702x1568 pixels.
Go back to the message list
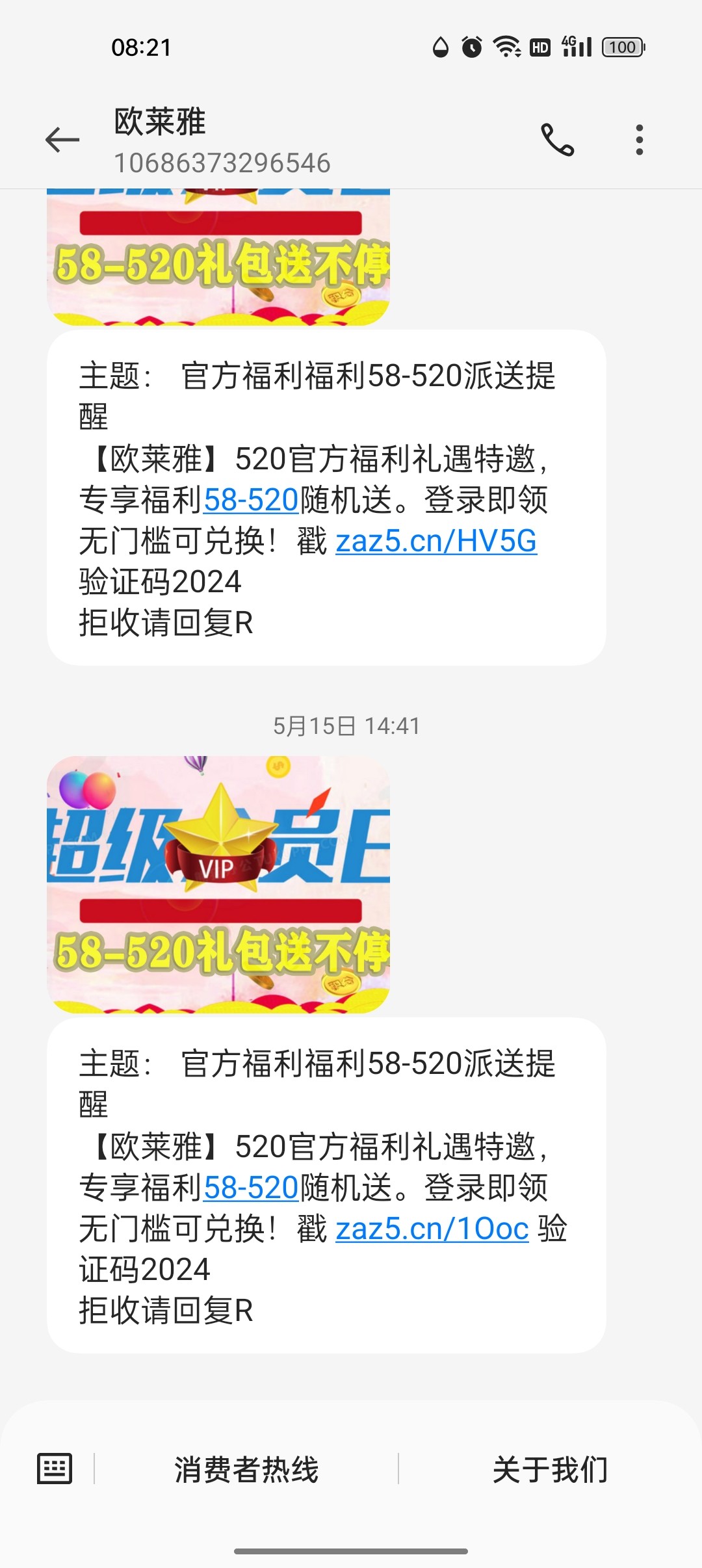click(x=62, y=140)
